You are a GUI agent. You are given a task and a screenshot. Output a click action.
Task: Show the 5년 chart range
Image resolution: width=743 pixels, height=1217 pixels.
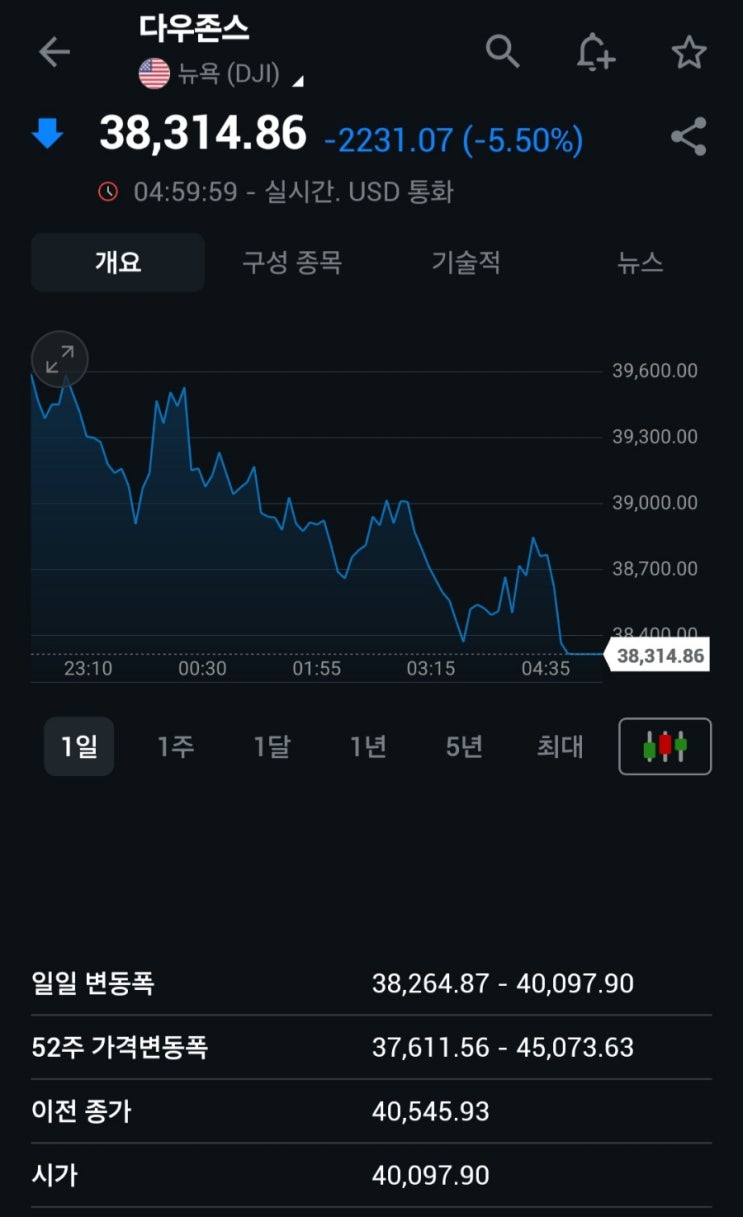point(464,747)
